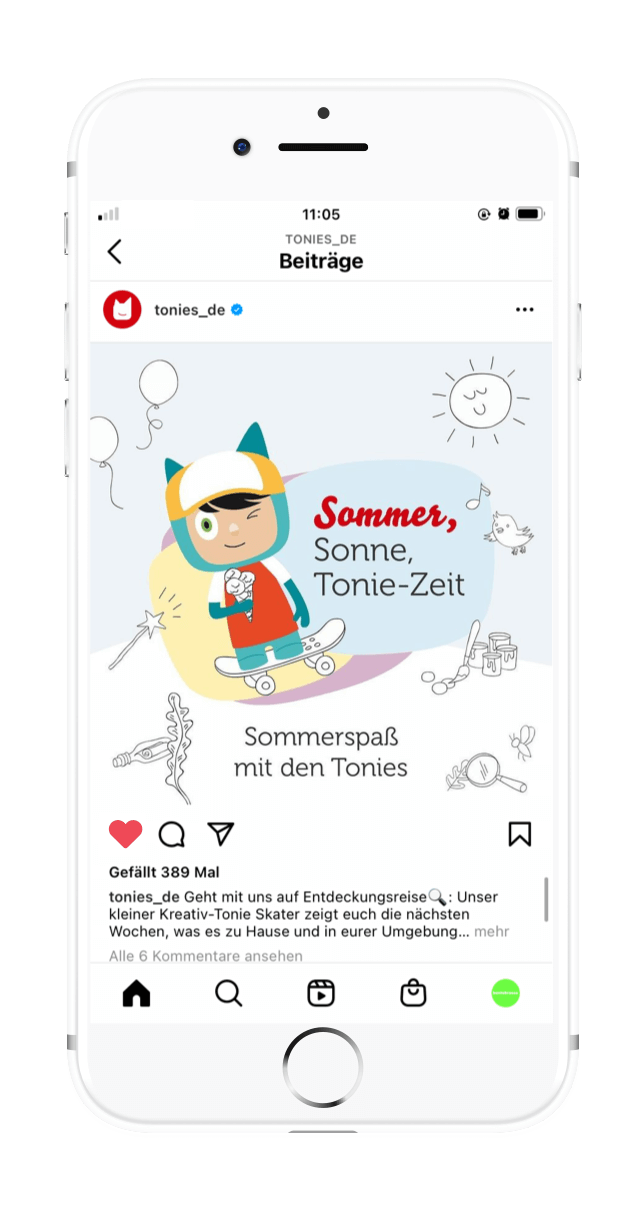Open the tonies_de profile picture
The width and height of the screenshot is (644, 1220).
click(122, 310)
